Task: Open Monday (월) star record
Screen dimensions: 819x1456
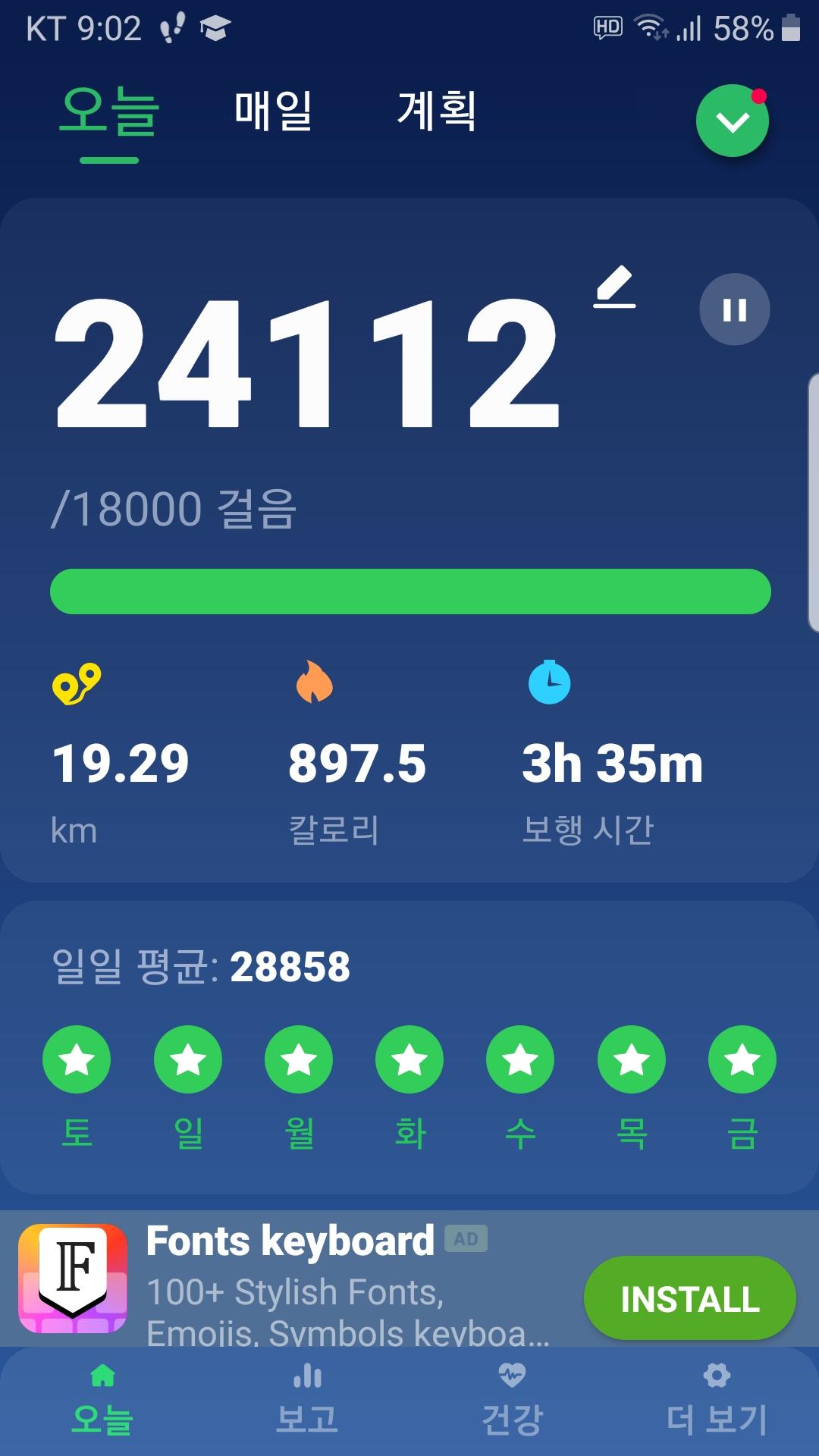Action: coord(299,1059)
